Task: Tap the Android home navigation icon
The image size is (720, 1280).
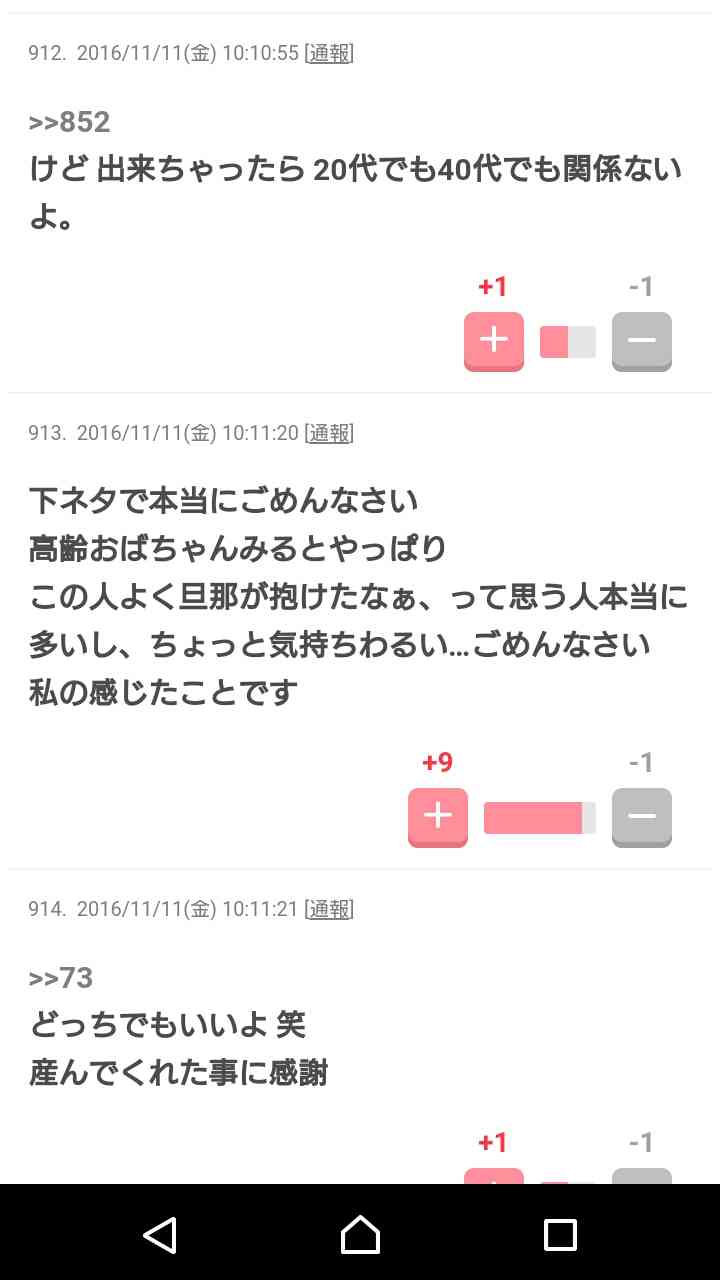Action: (359, 1235)
